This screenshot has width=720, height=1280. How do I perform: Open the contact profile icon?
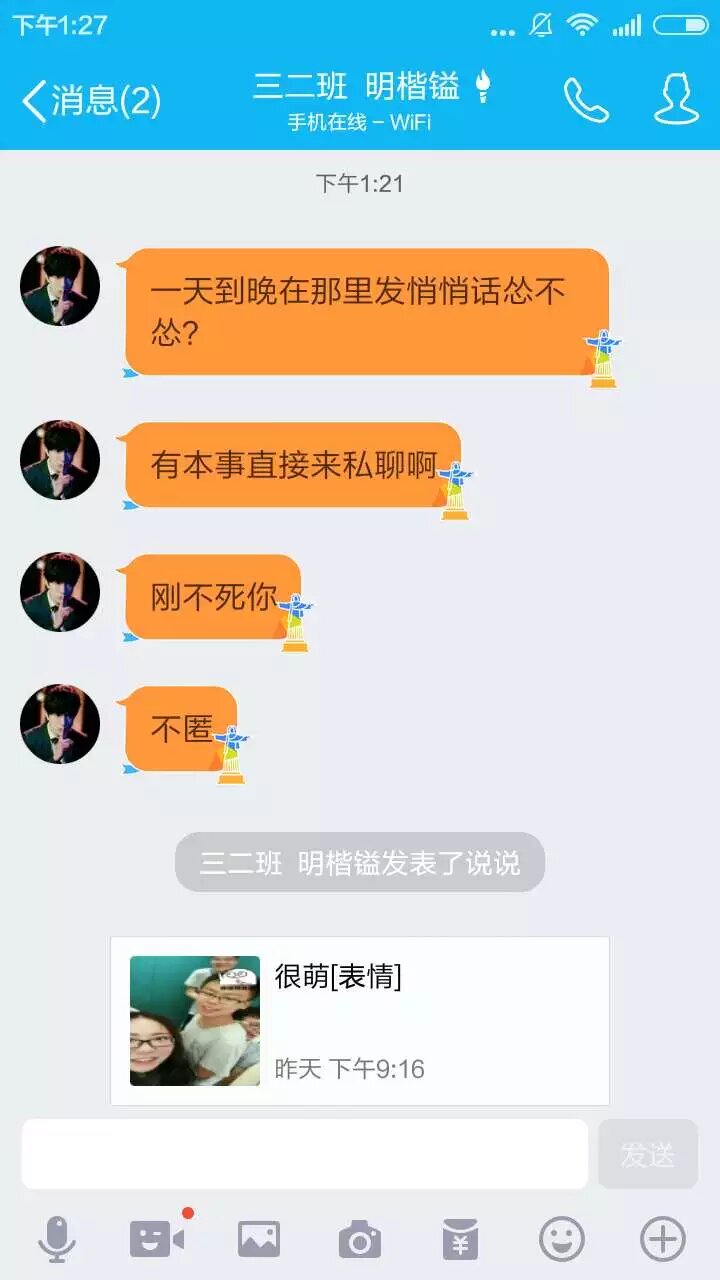pyautogui.click(x=676, y=99)
